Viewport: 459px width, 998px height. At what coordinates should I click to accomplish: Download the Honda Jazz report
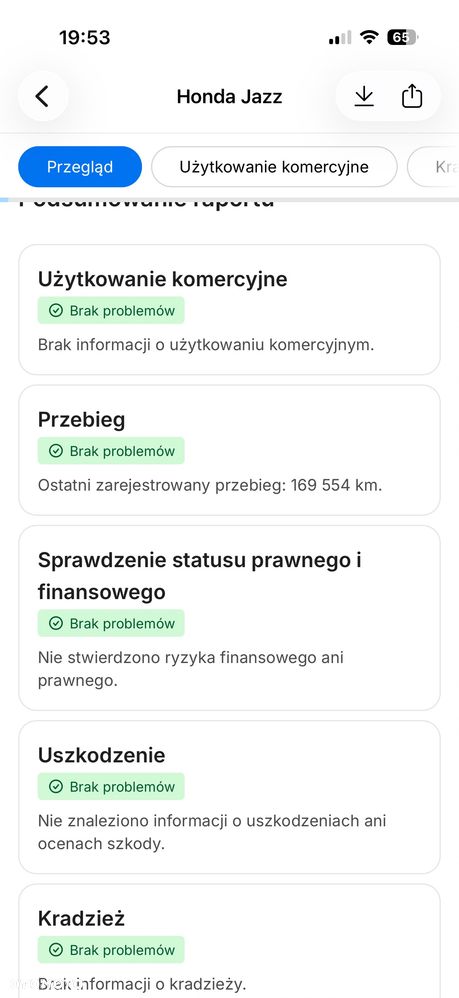364,97
